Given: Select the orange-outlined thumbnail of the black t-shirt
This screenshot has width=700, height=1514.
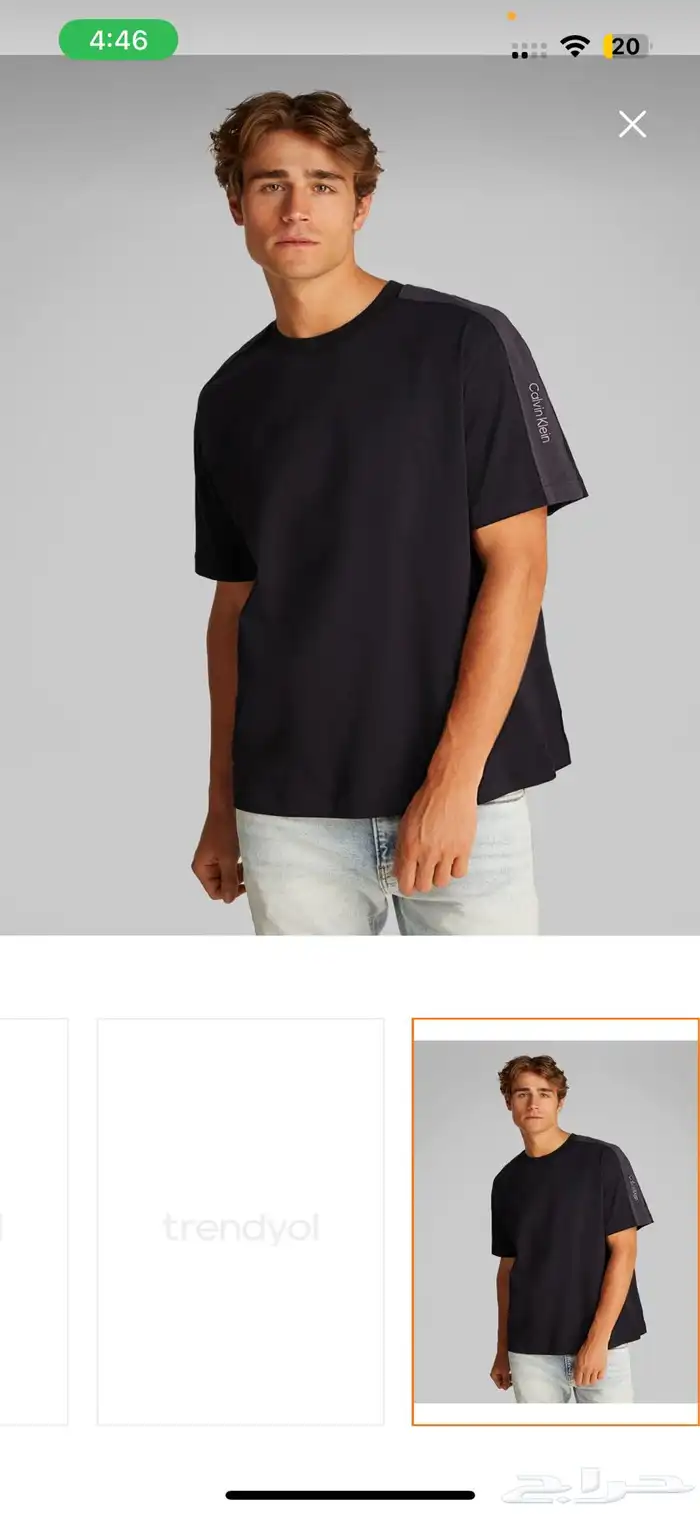Looking at the screenshot, I should point(556,1221).
